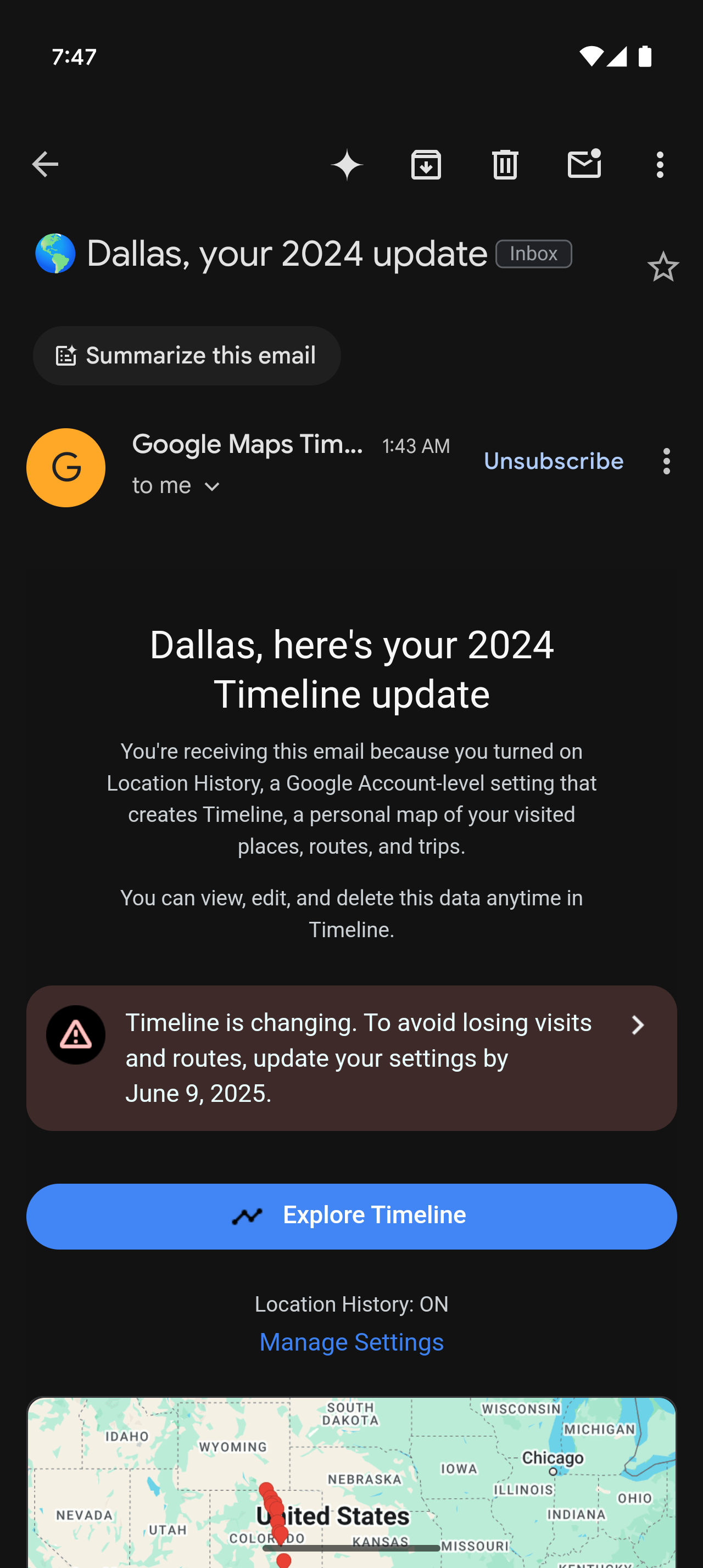The image size is (703, 1568).
Task: Open the sender's message options menu
Action: 667,461
